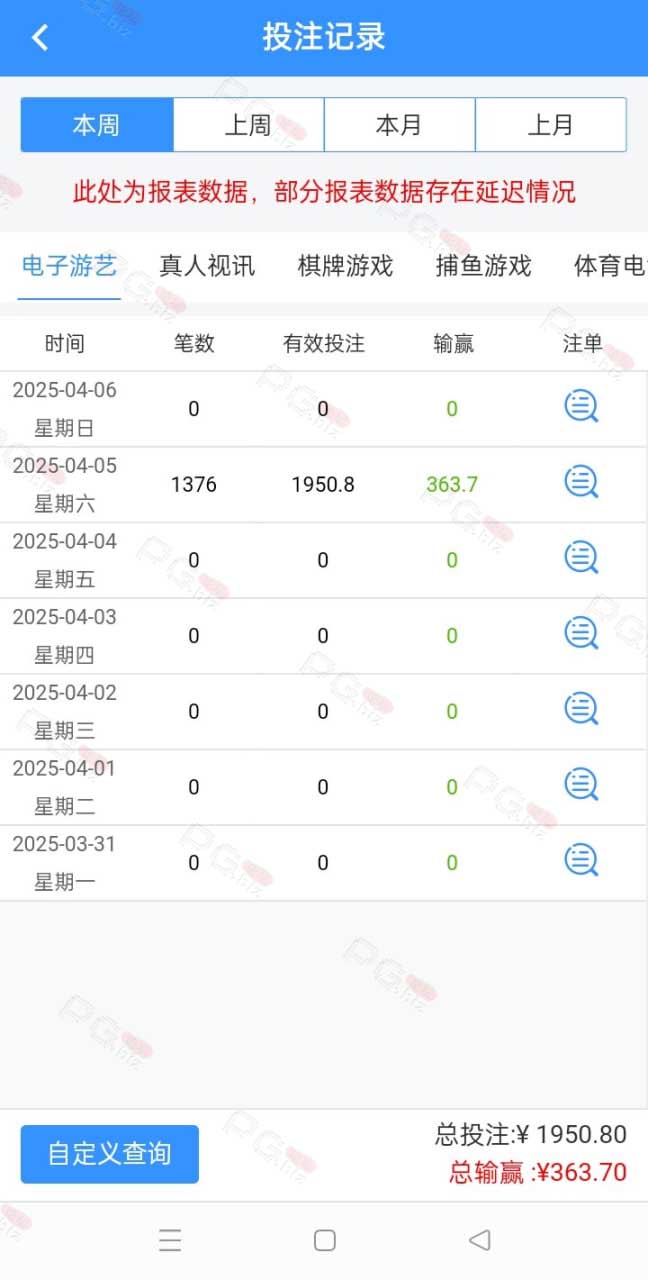Select the 电子游艺 category tab
The height and width of the screenshot is (1280, 648).
[x=69, y=266]
